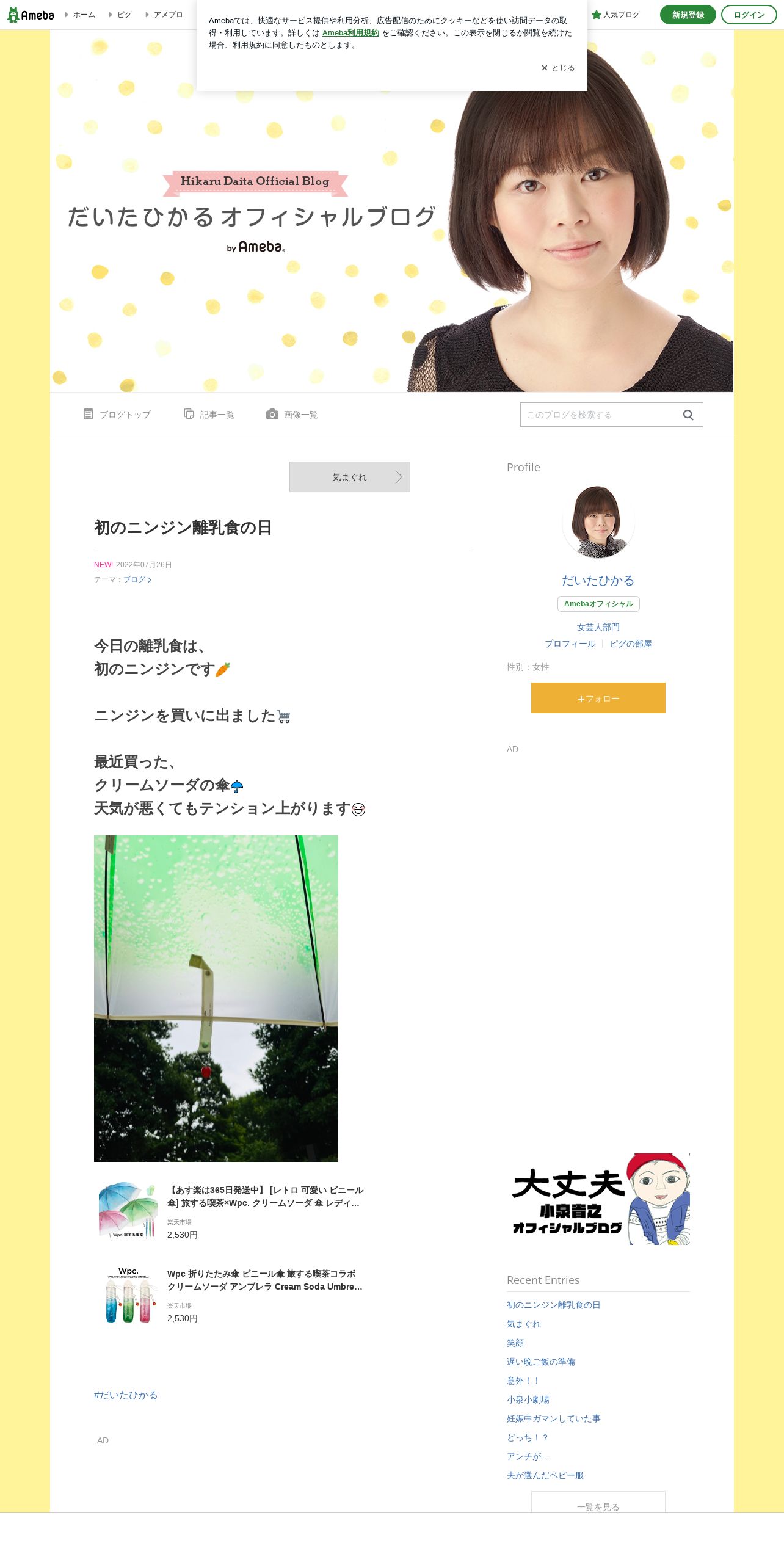The width and height of the screenshot is (784, 1568).
Task: Go to previous entry 気まぐれ
Action: pos(349,477)
